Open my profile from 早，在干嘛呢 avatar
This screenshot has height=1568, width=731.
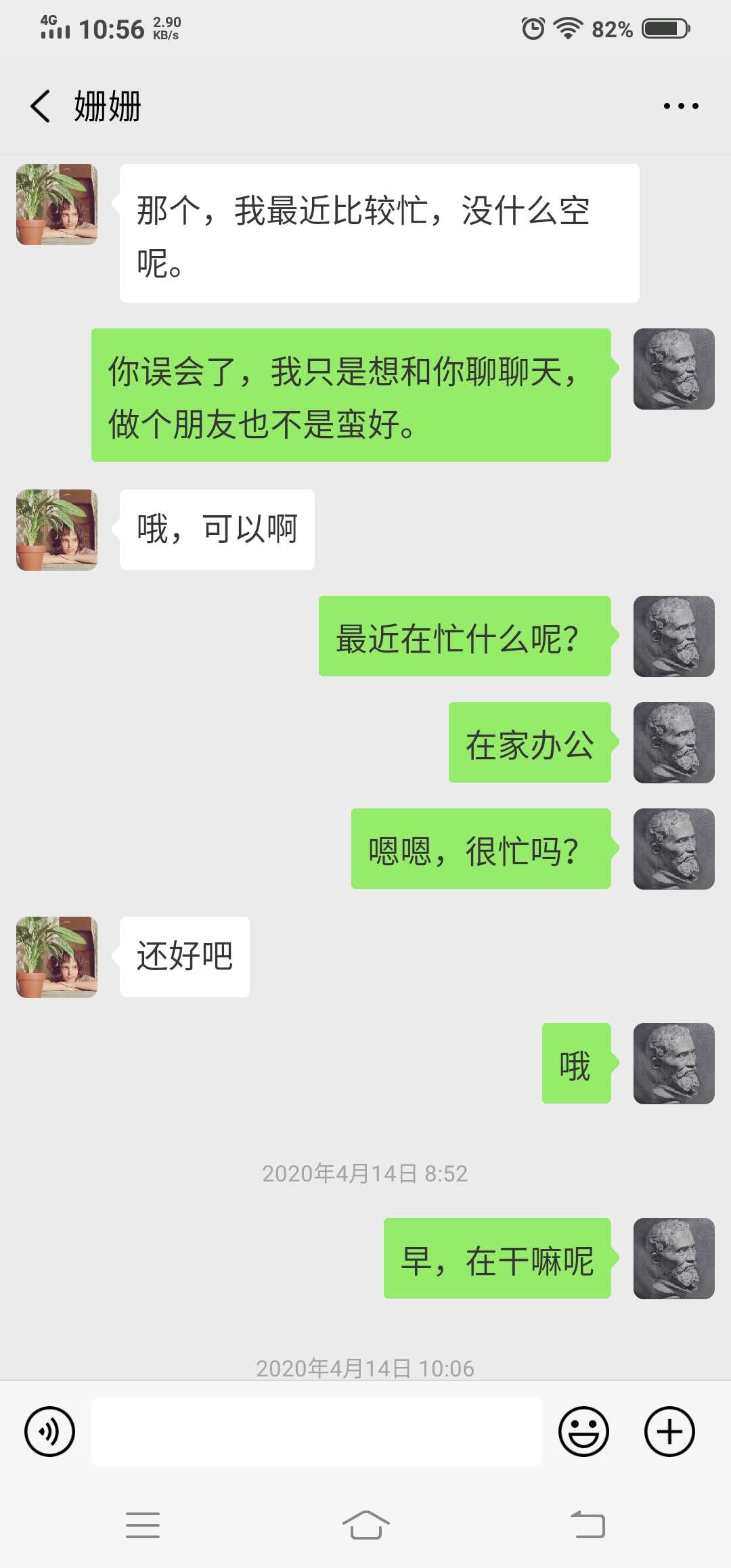pos(673,1258)
